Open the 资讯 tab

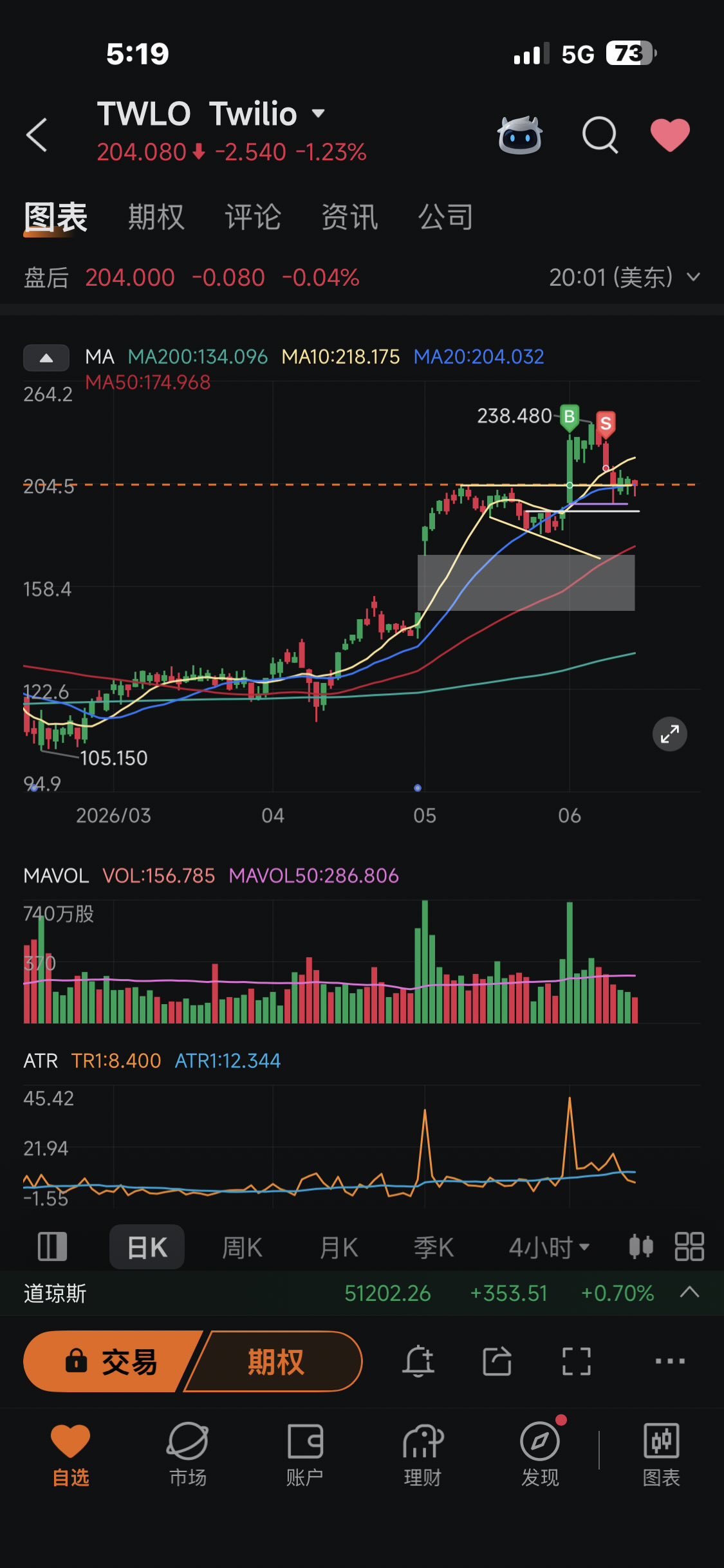click(349, 217)
